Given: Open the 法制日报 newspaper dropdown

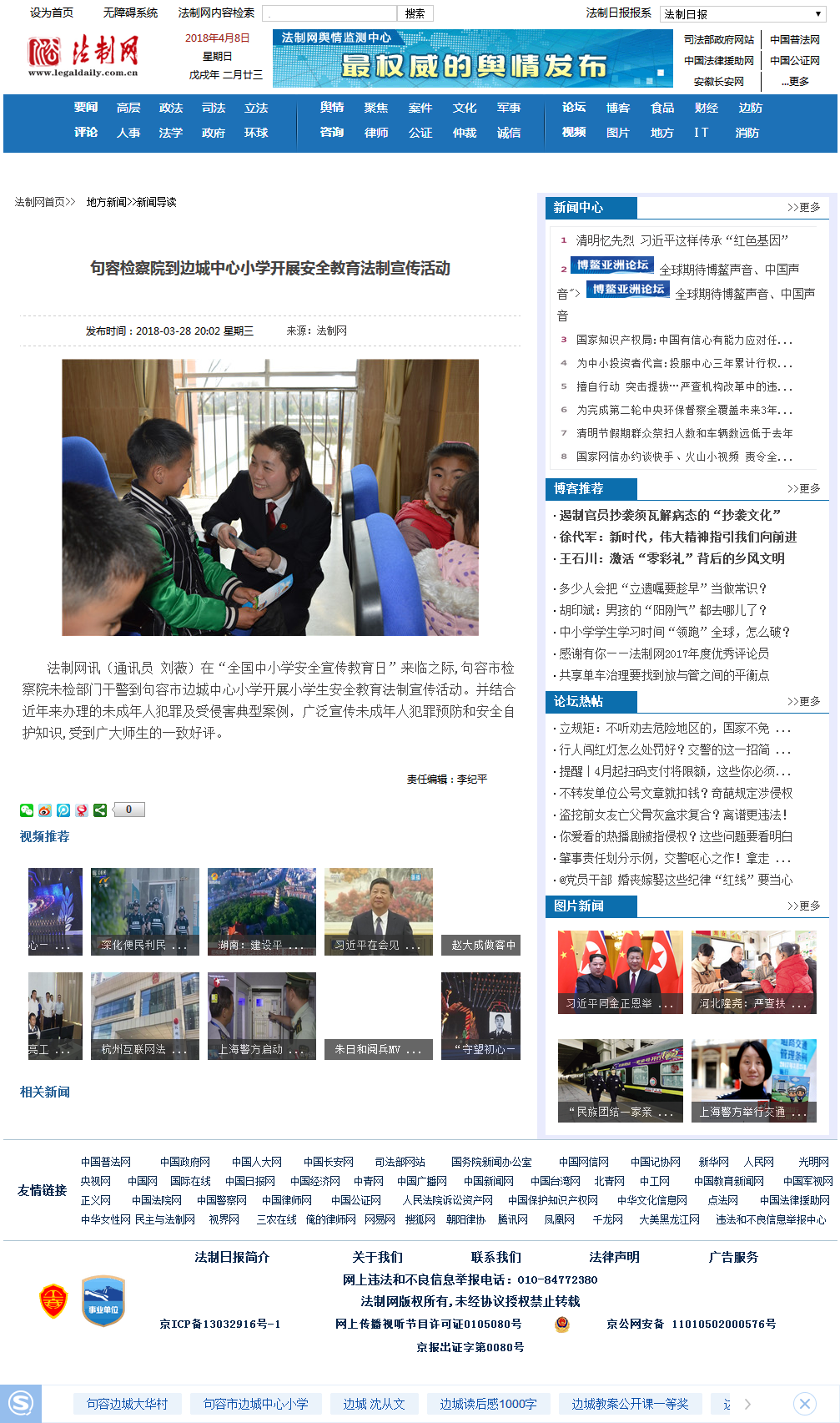Looking at the screenshot, I should (742, 14).
